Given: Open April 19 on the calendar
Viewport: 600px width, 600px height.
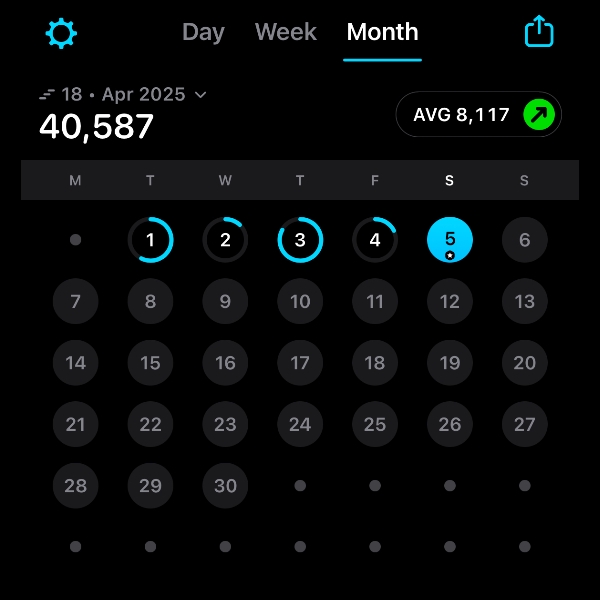Looking at the screenshot, I should 450,363.
